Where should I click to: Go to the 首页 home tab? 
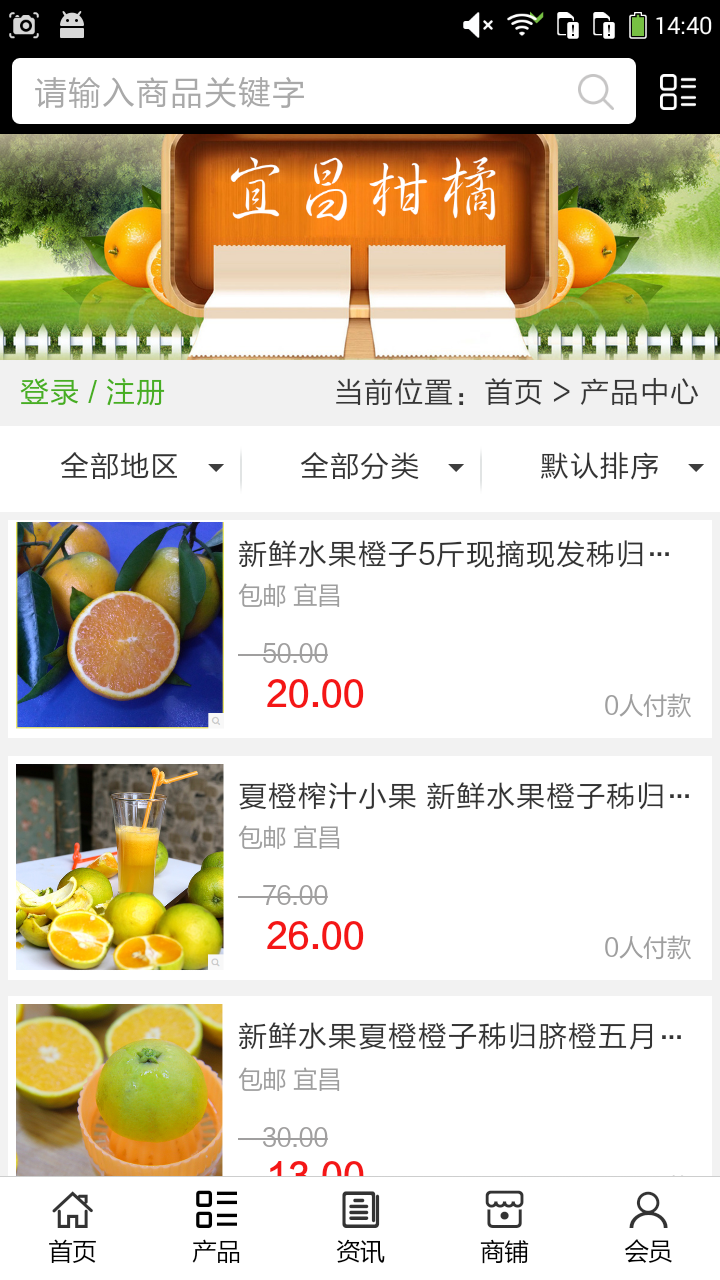click(73, 1227)
